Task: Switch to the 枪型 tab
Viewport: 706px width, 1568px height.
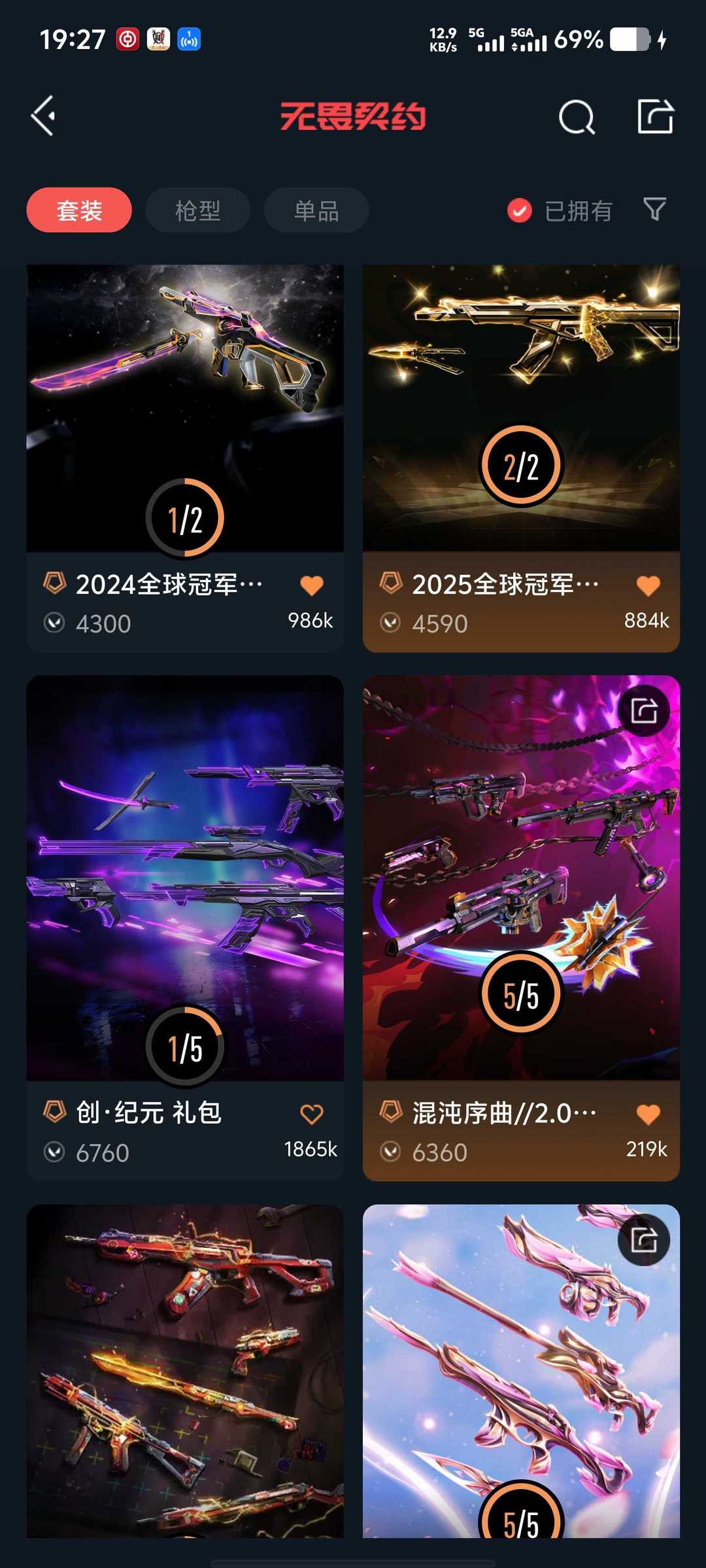Action: pos(197,210)
